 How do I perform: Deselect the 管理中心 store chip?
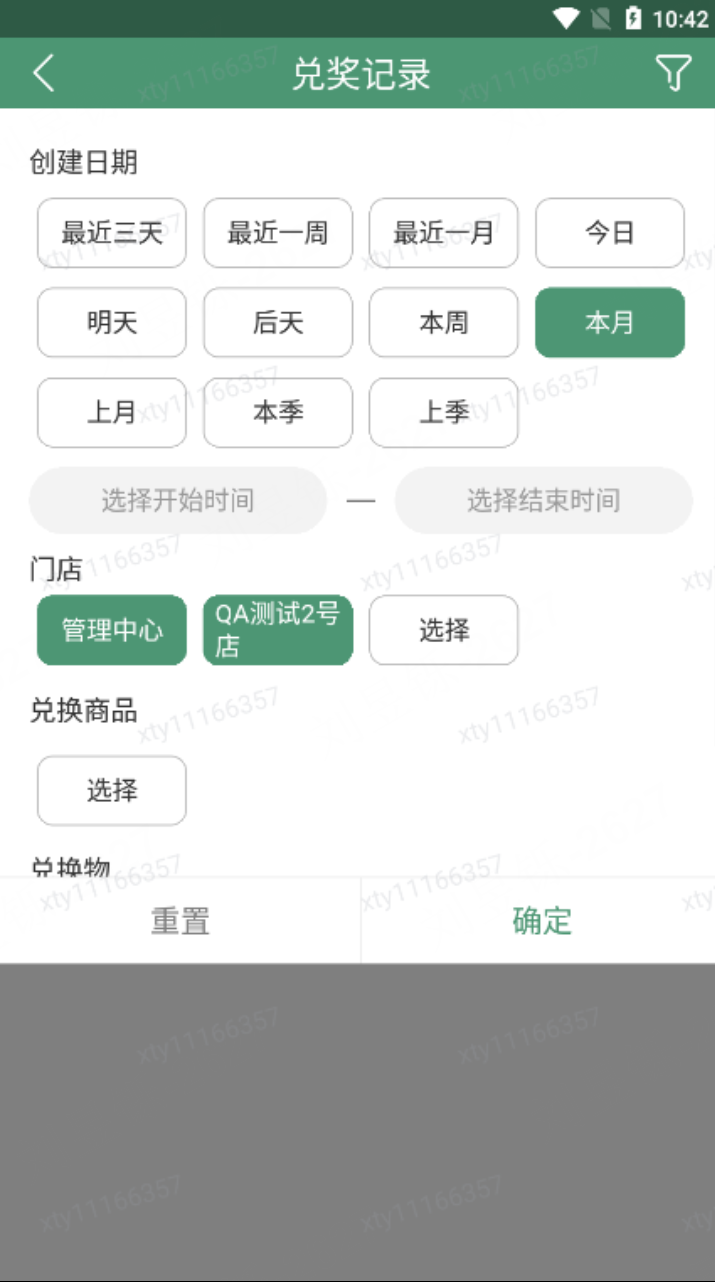tap(112, 630)
